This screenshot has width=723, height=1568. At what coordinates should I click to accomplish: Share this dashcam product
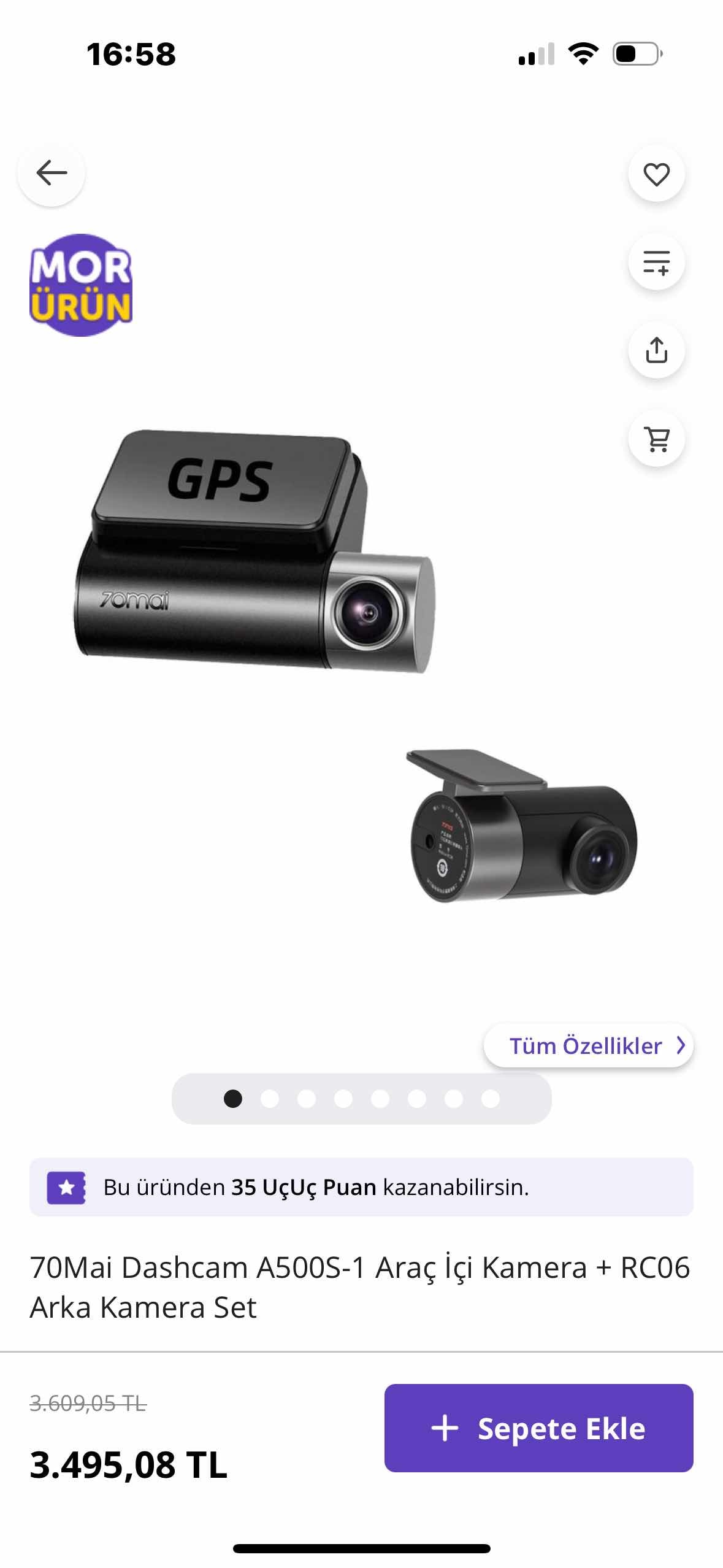click(656, 350)
